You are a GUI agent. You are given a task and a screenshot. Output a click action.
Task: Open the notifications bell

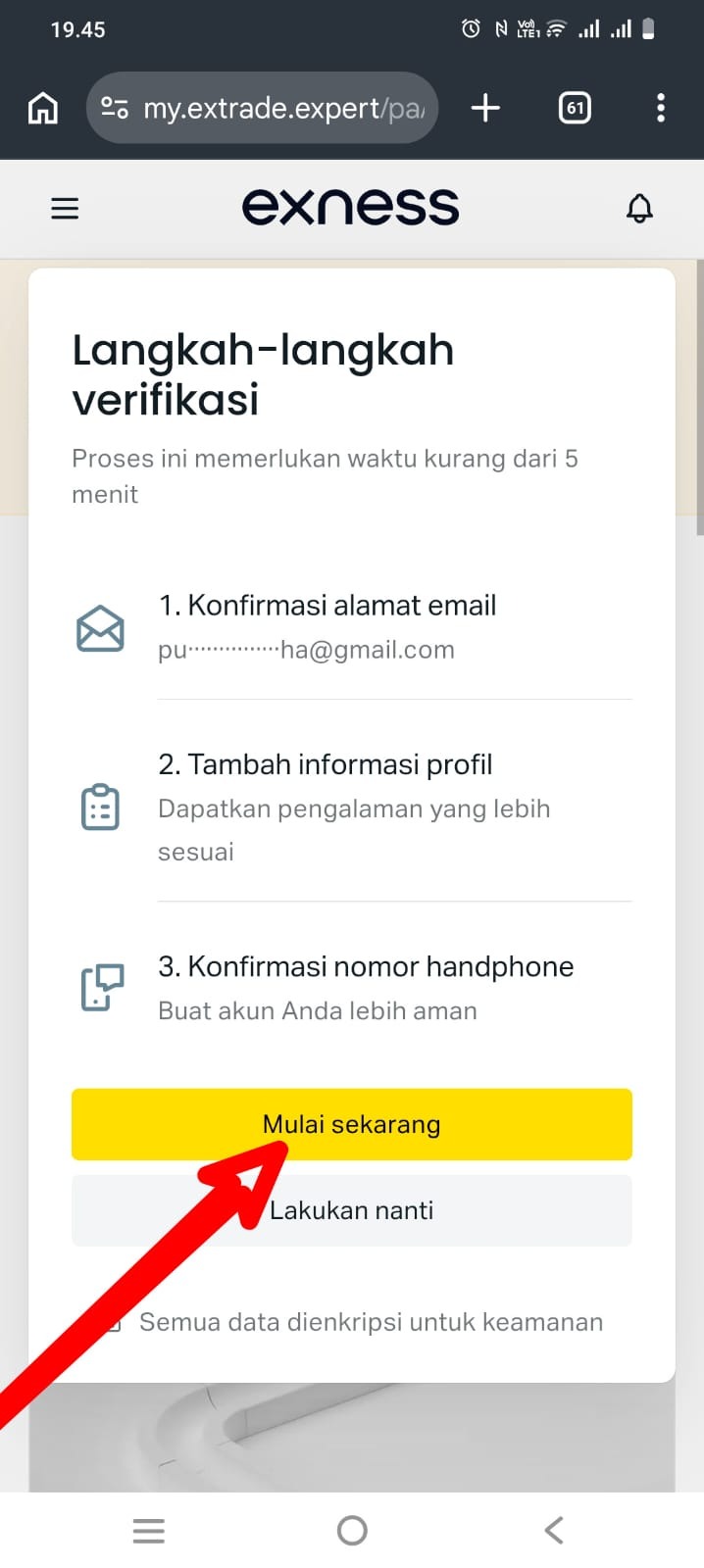(x=639, y=208)
